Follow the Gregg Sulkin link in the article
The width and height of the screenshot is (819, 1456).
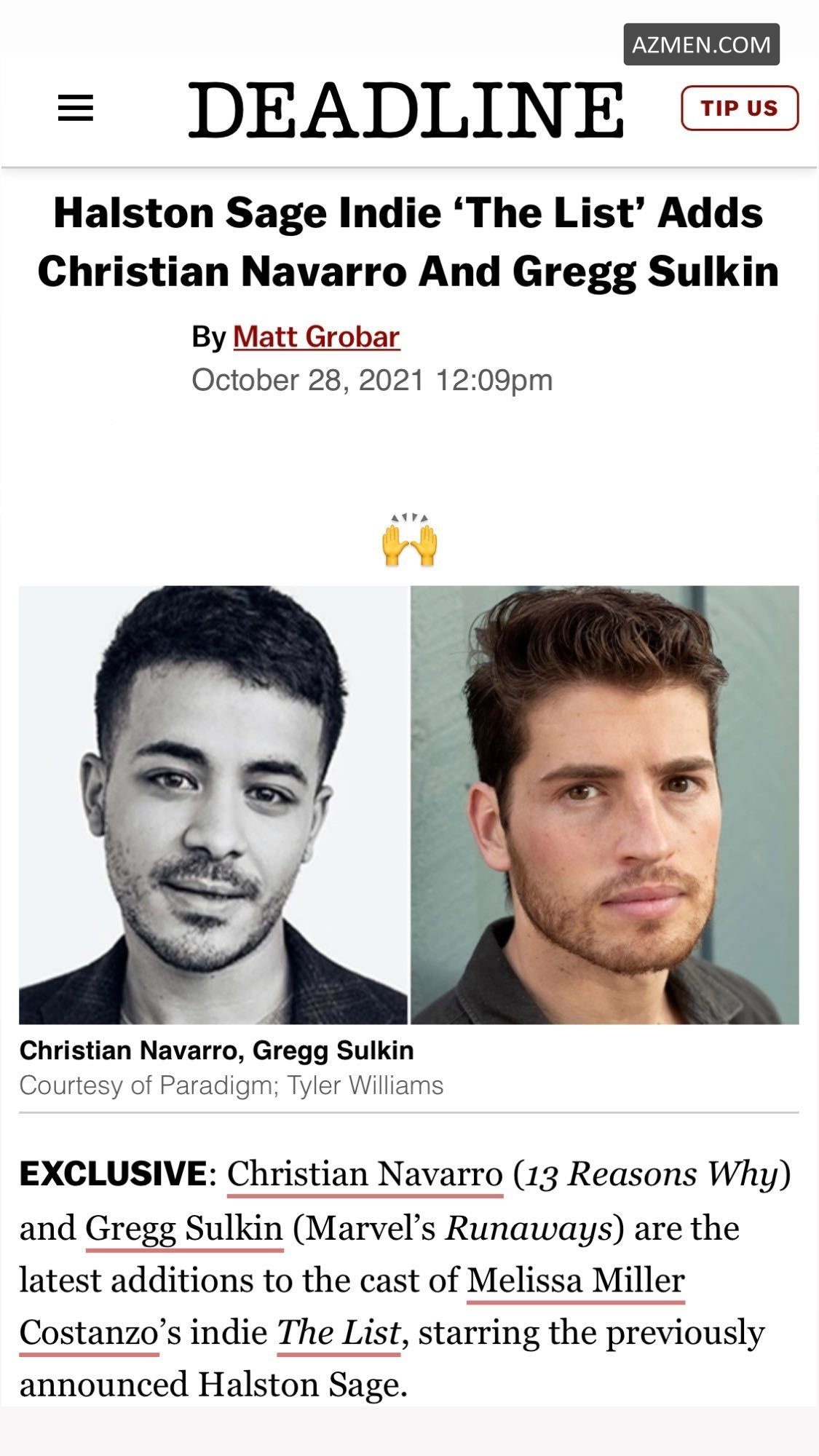[x=184, y=1228]
